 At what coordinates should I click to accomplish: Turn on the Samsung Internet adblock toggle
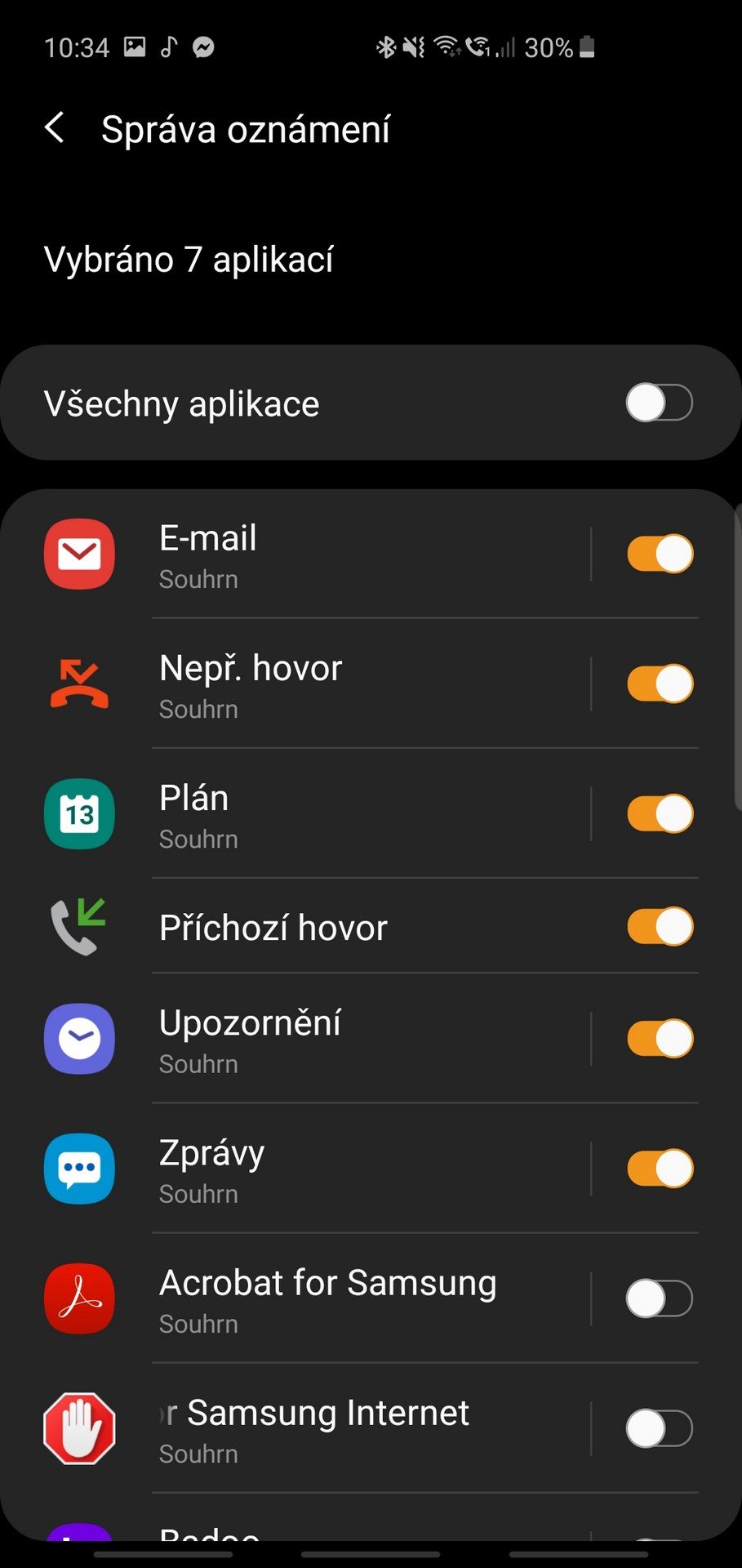[659, 1428]
